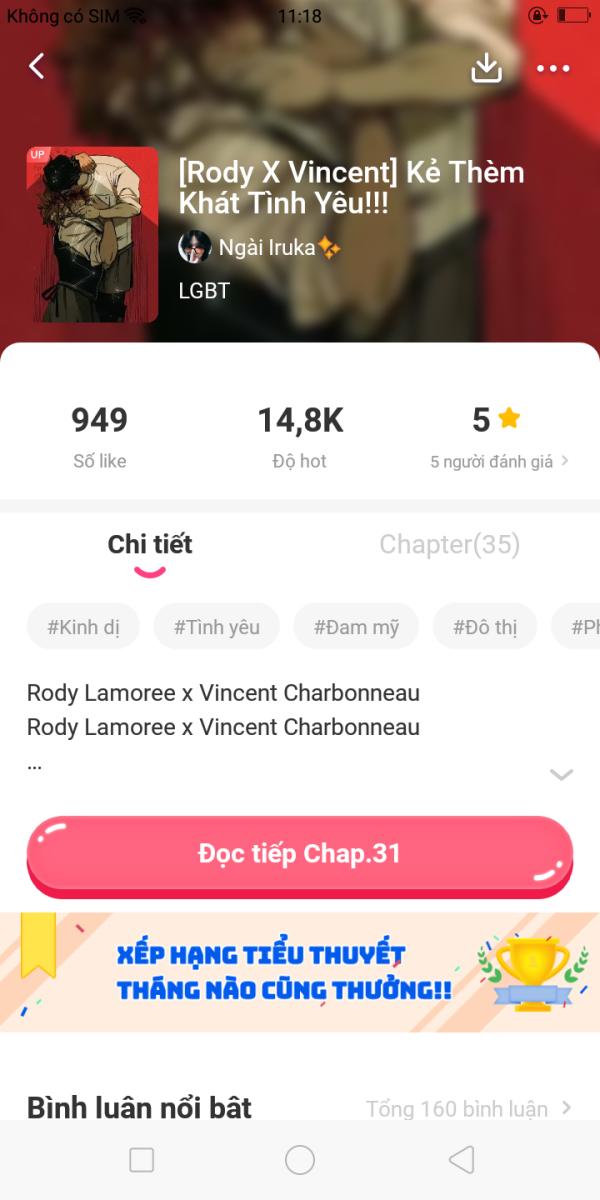Open the three-dot overflow menu
This screenshot has width=600, height=1200.
[553, 68]
